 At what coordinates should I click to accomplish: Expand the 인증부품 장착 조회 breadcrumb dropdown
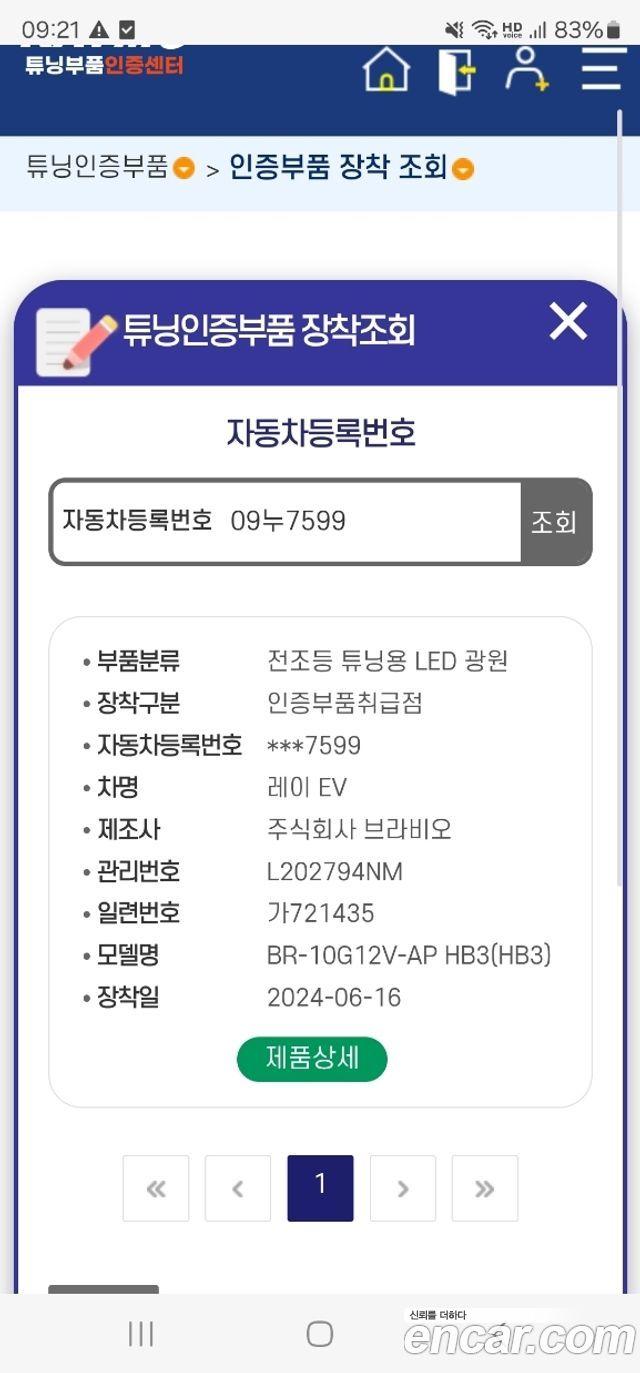tap(462, 169)
